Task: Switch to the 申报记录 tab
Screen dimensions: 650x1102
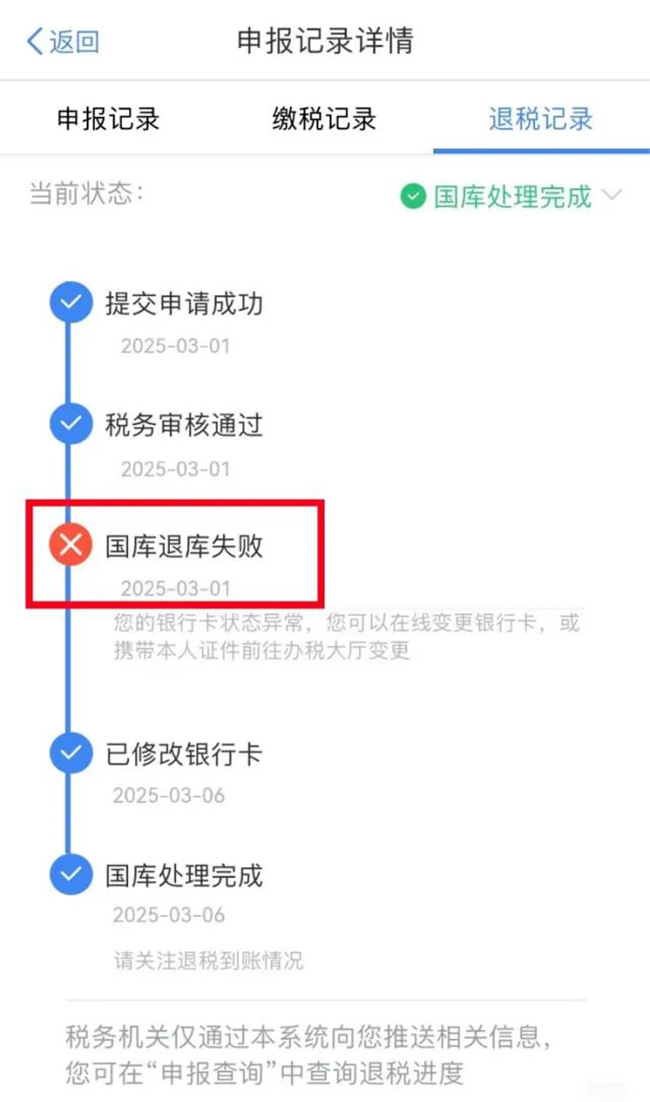Action: pos(108,119)
